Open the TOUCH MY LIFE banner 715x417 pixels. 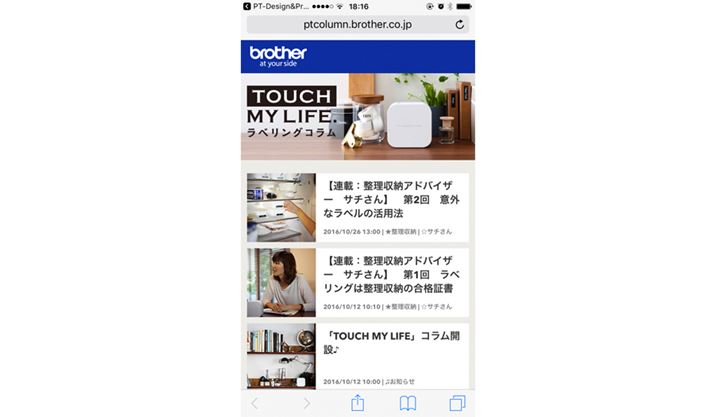(357, 116)
